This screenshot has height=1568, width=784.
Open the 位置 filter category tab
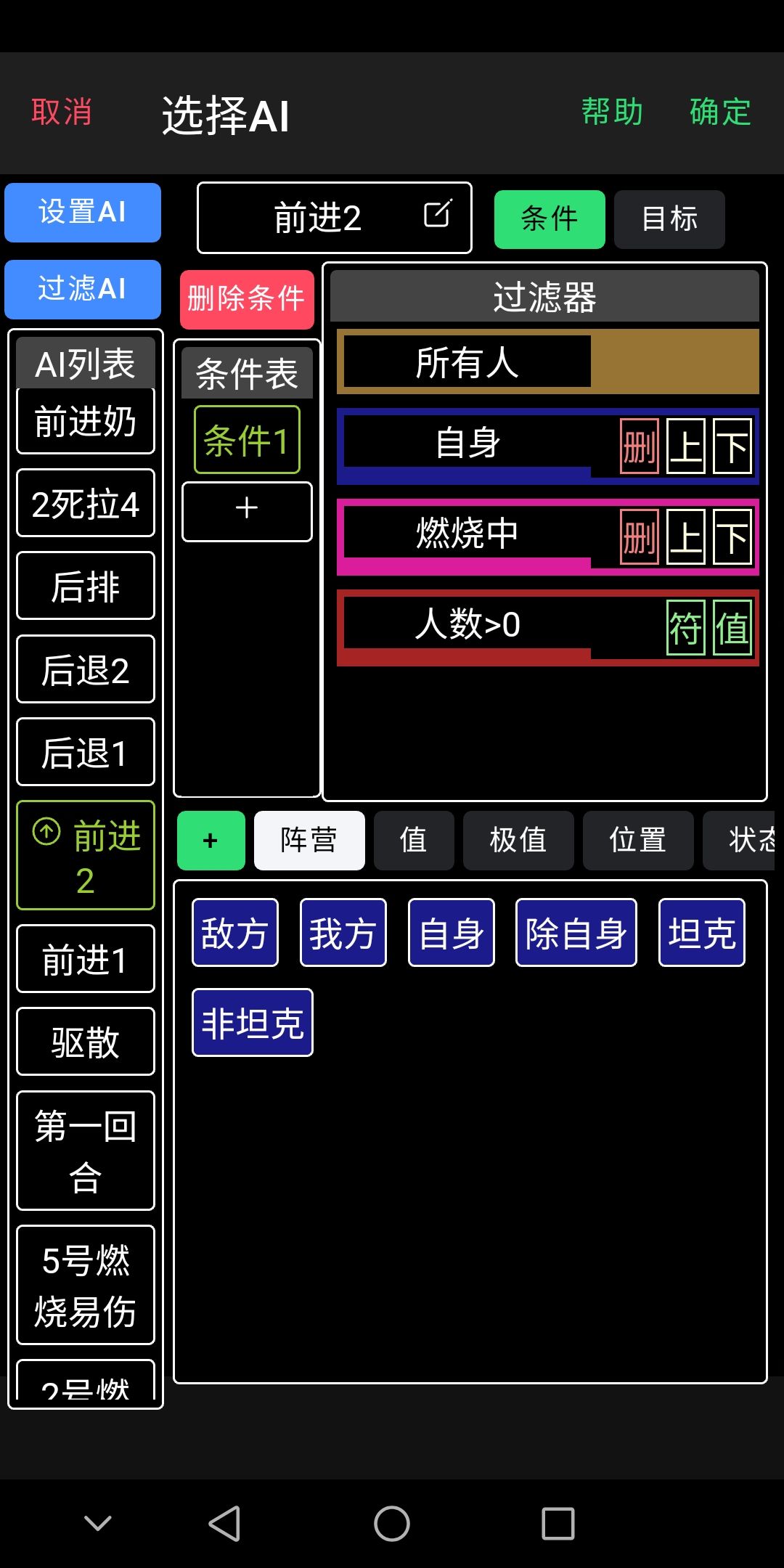(x=637, y=841)
